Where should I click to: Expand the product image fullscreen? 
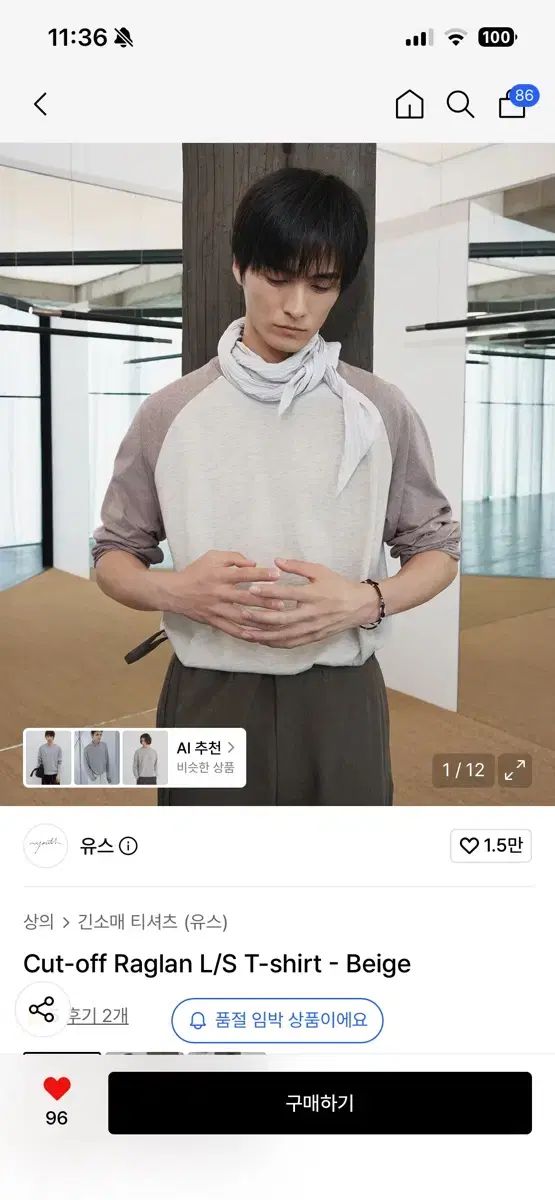click(515, 770)
